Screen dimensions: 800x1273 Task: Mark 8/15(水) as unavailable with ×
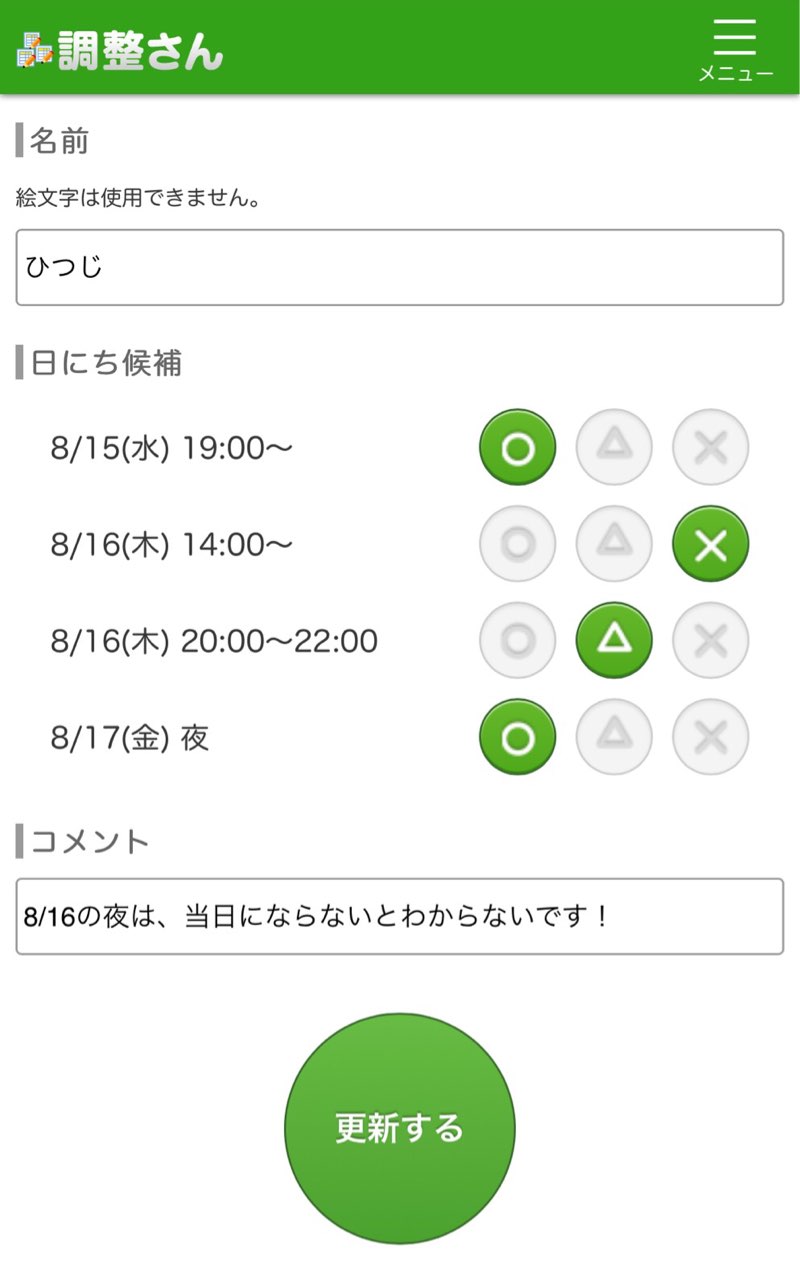(x=709, y=447)
